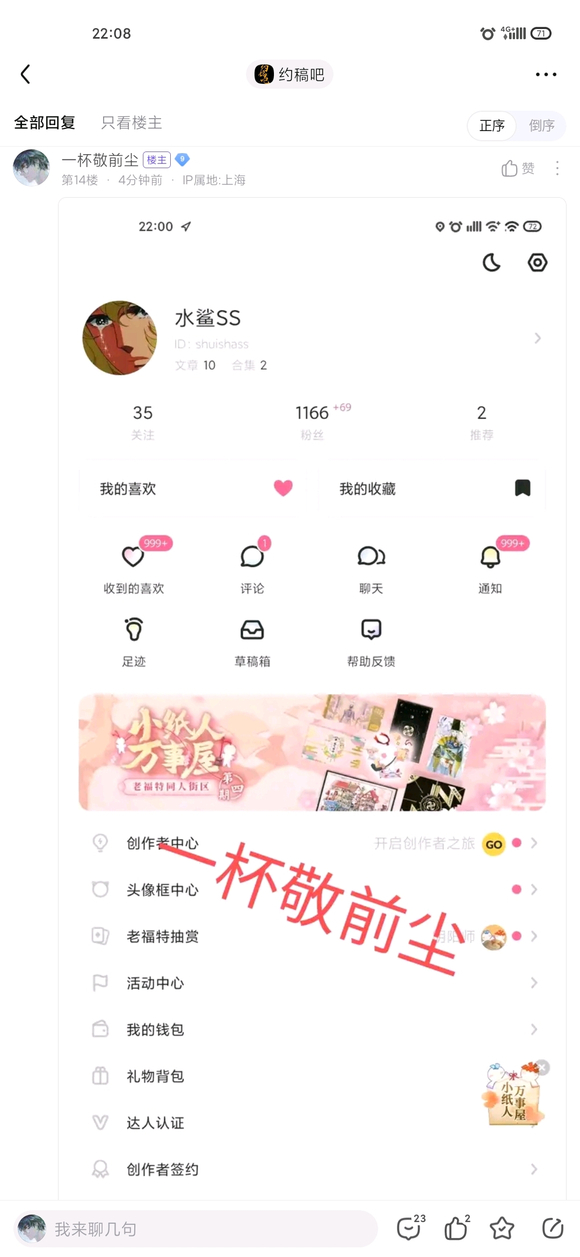Open the posted screenshot image in the reply
580x1257 pixels.
click(312, 700)
